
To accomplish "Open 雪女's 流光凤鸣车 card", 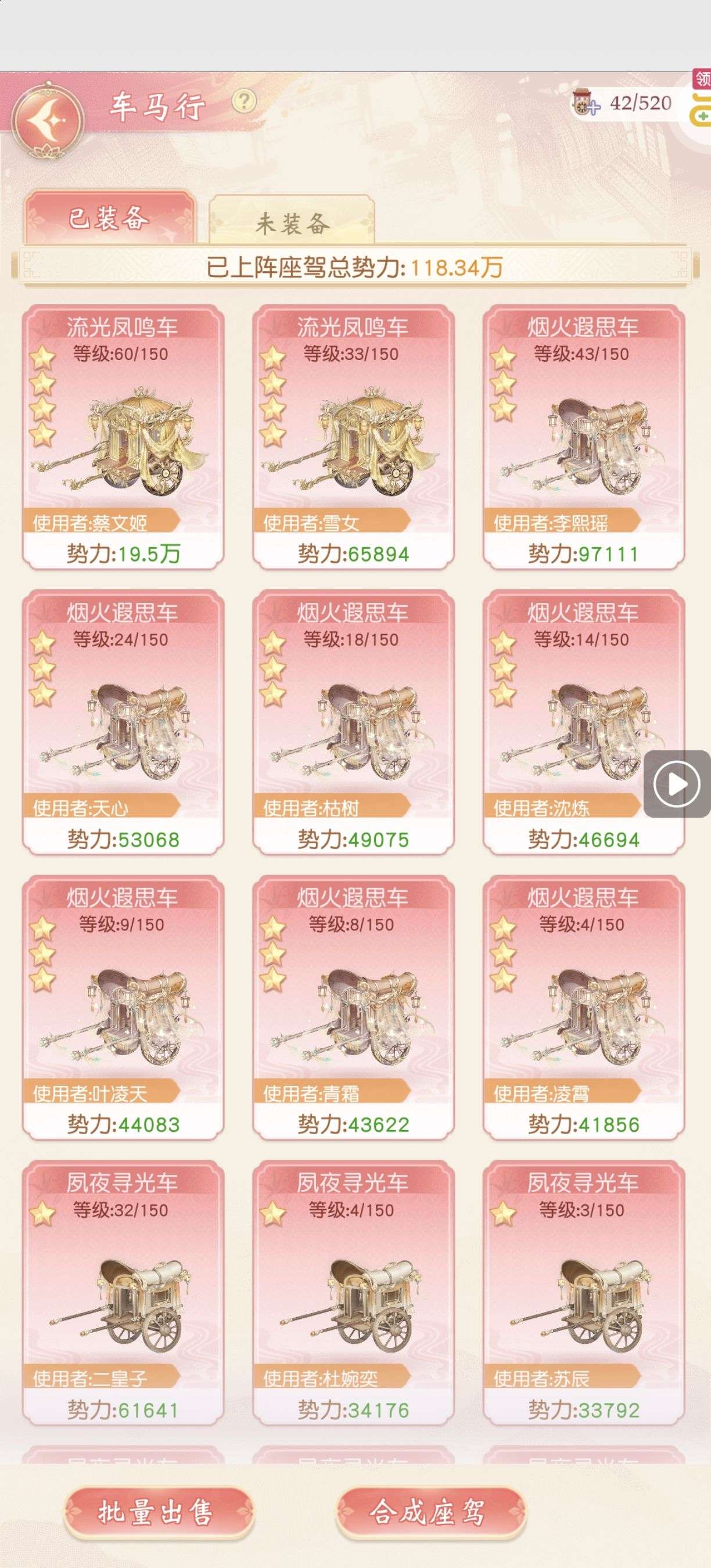I will point(353,437).
